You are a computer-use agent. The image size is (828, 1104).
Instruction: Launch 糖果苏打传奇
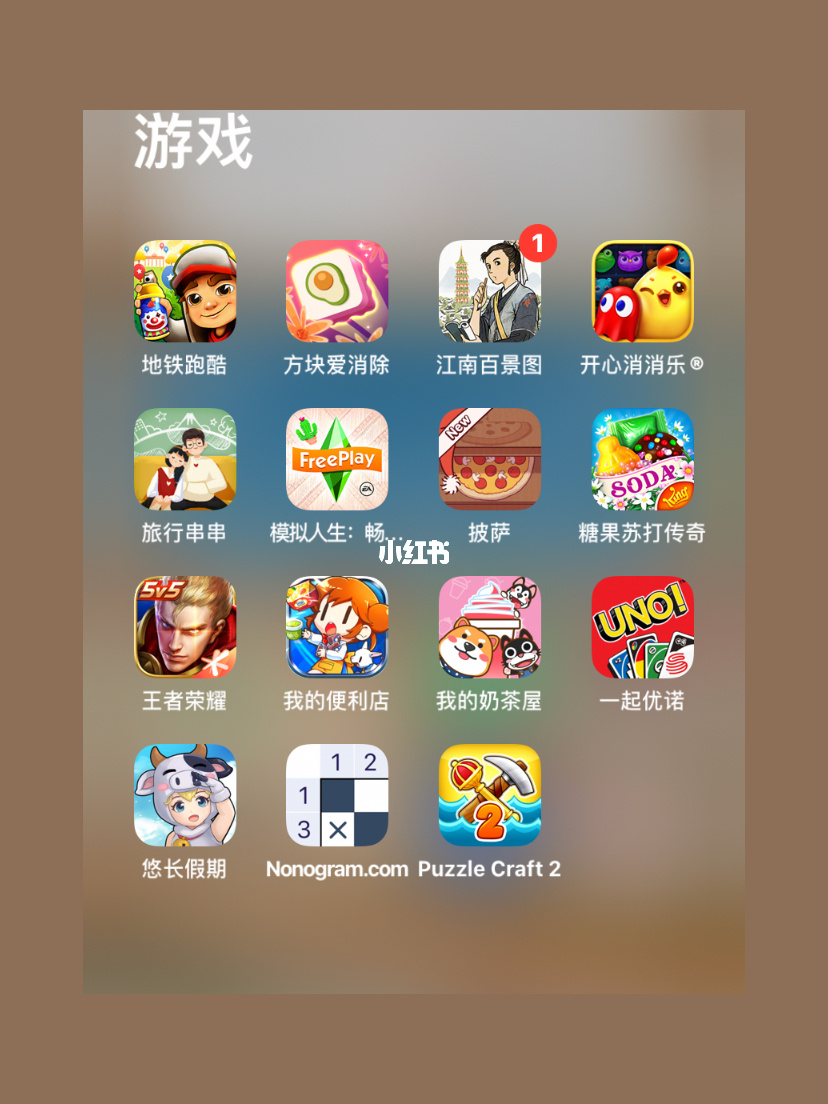tap(642, 459)
